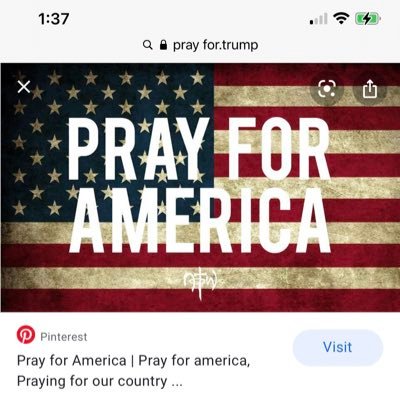This screenshot has width=400, height=400.
Task: Tap the address bar showing pray for.trump
Action: [x=200, y=45]
